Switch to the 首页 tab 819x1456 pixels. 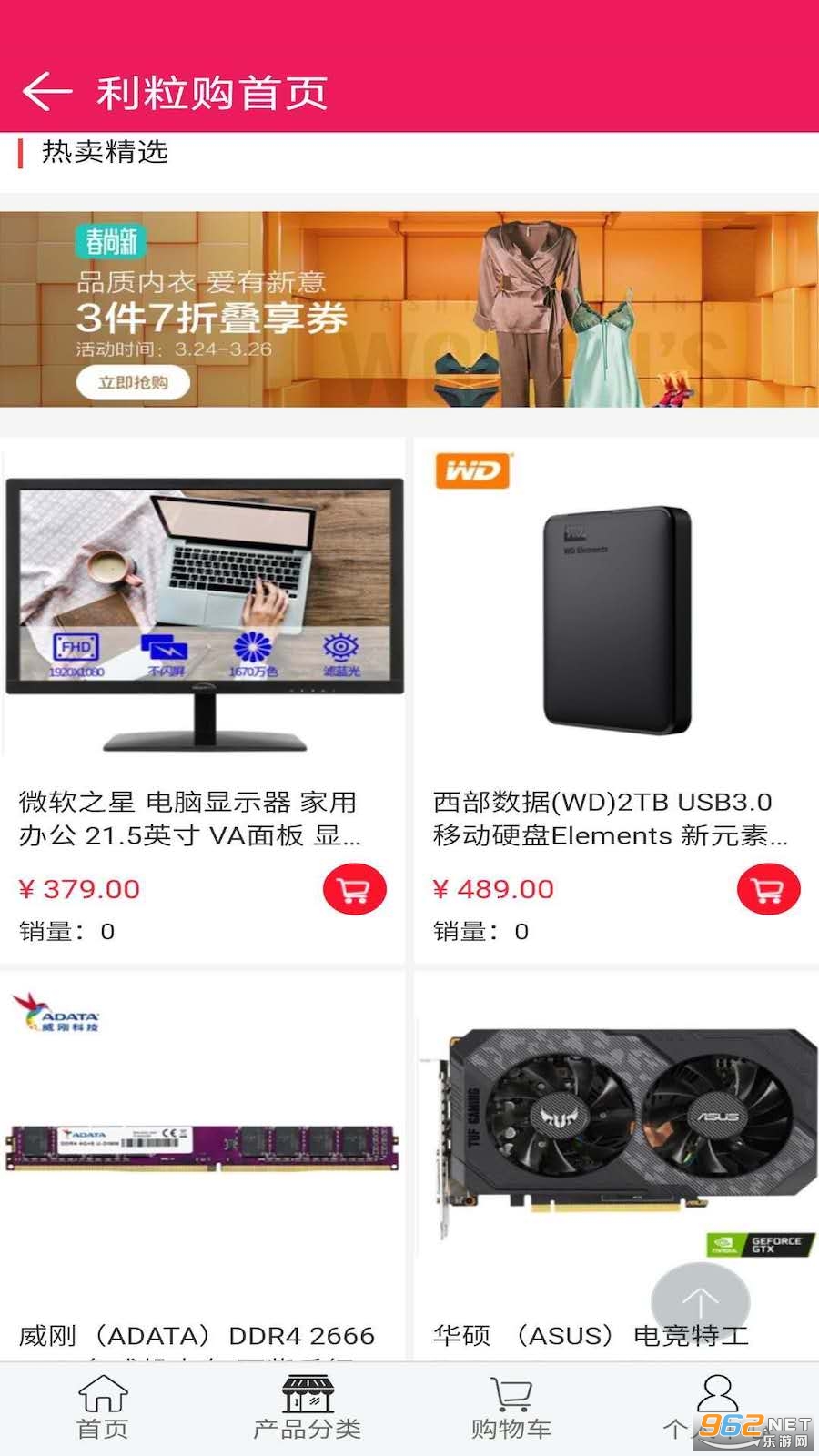102,1408
